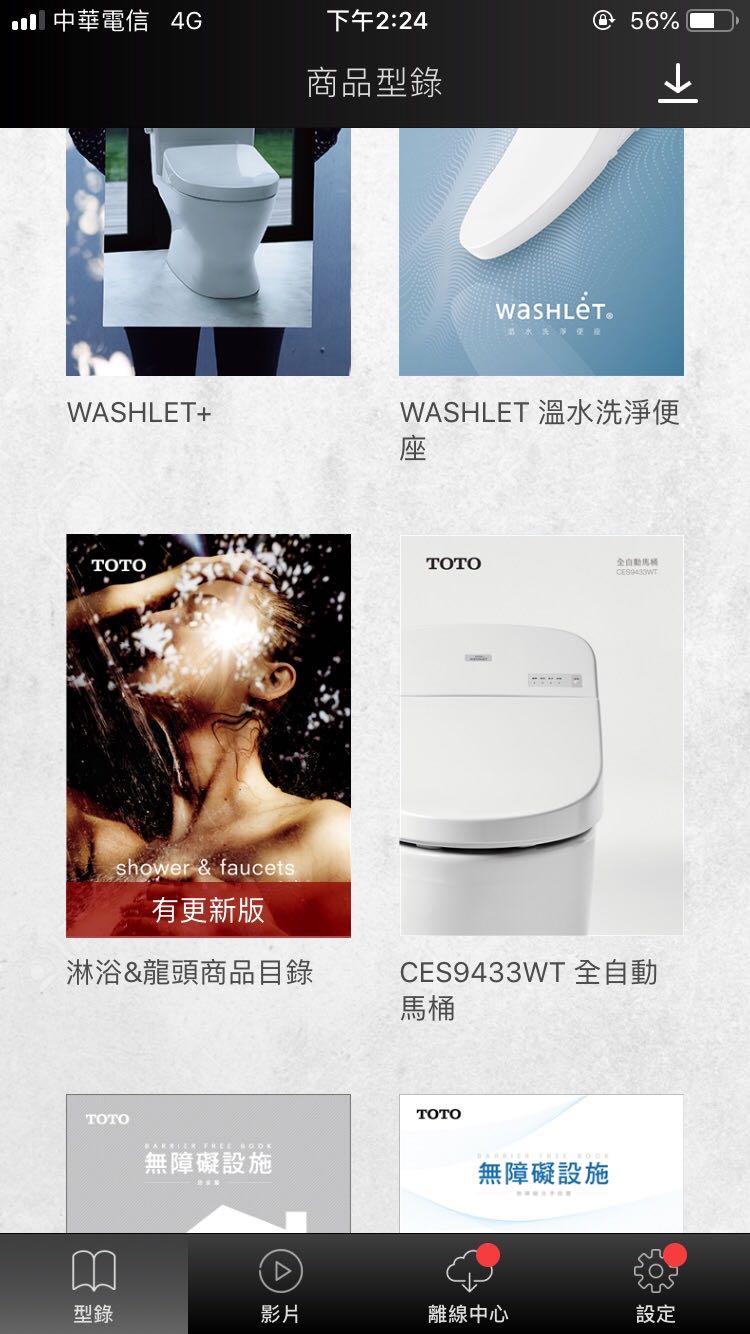The width and height of the screenshot is (750, 1334).
Task: Open the 淋浴&龍頭商品目錄 catalog
Action: (x=208, y=736)
